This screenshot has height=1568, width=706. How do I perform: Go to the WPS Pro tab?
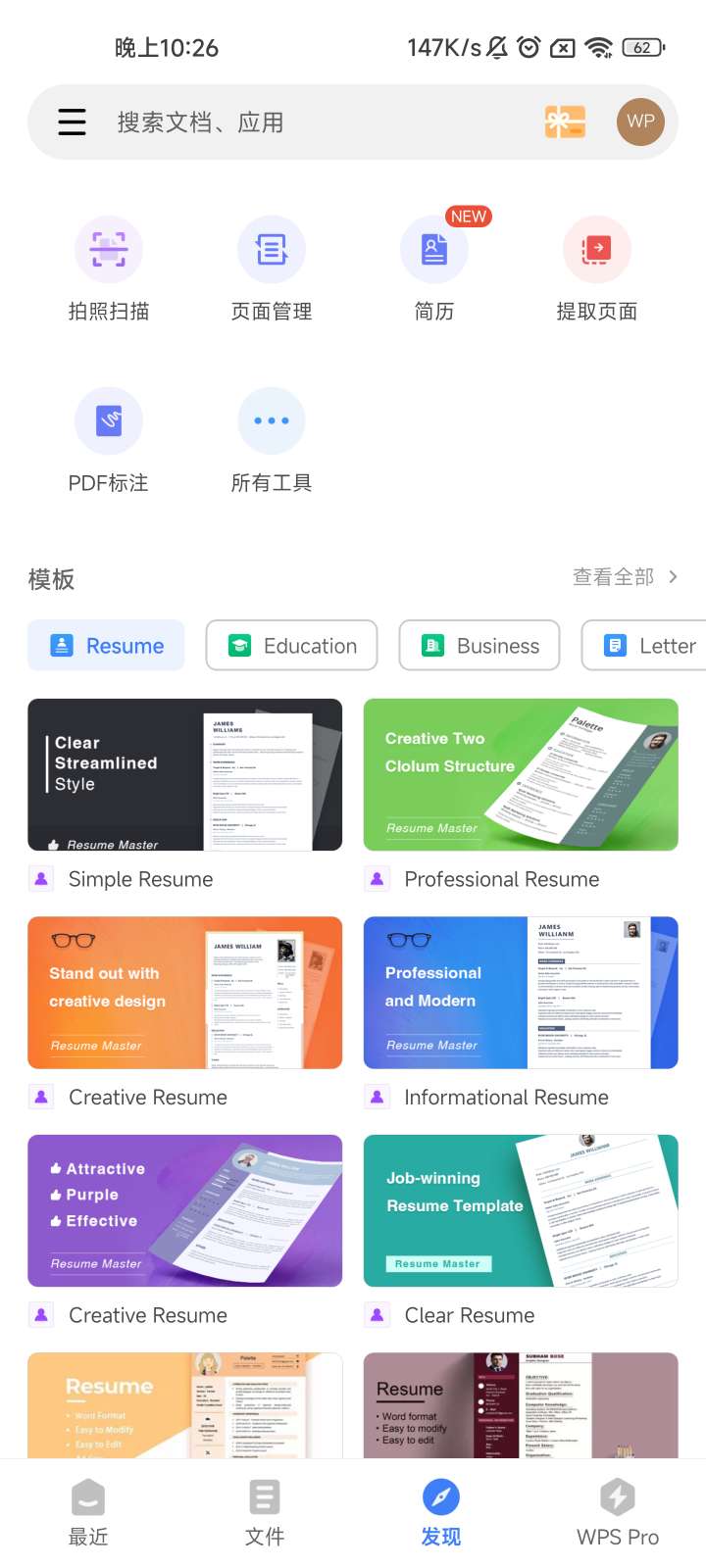coord(618,1514)
